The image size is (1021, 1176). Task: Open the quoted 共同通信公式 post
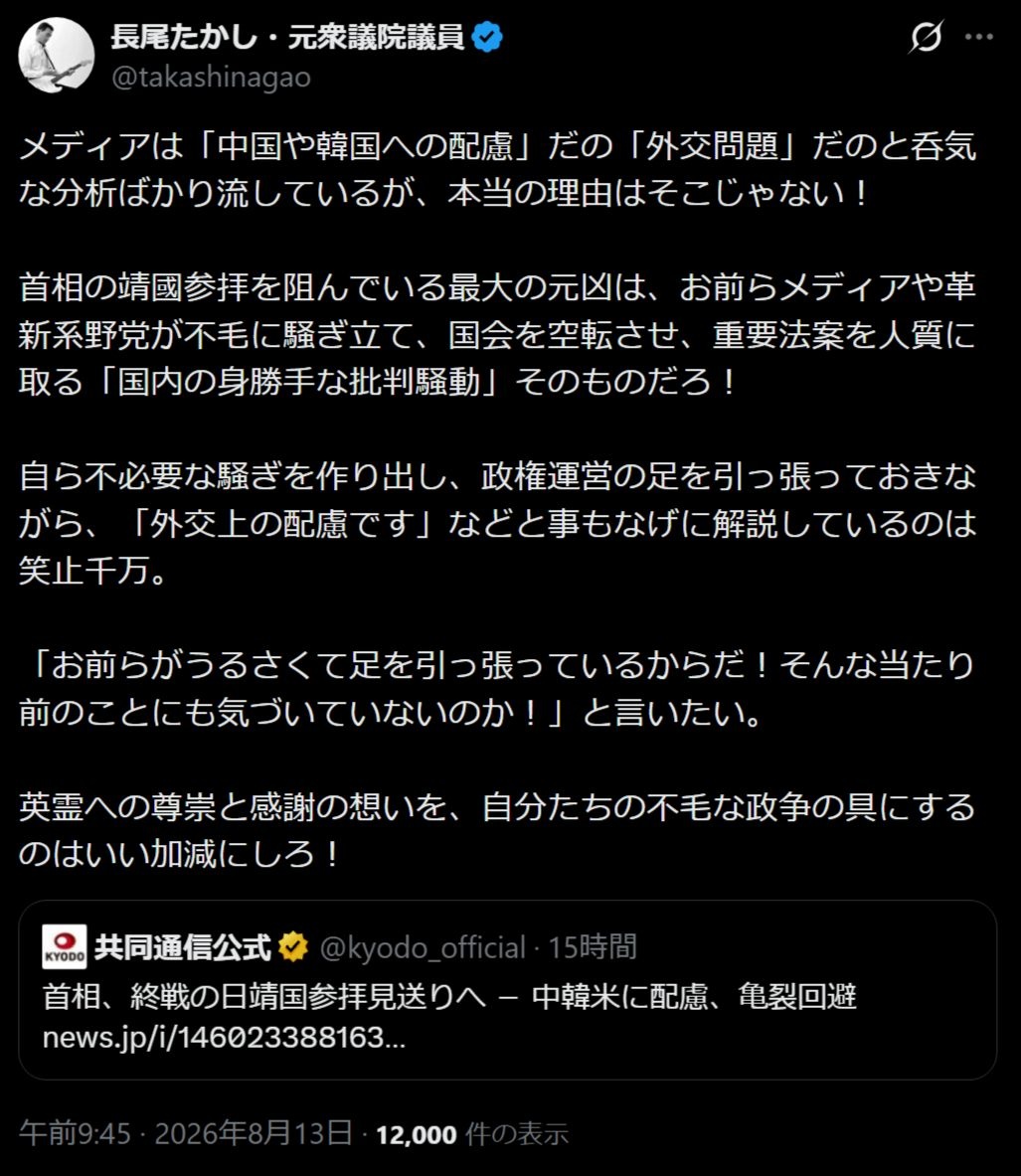[x=507, y=990]
